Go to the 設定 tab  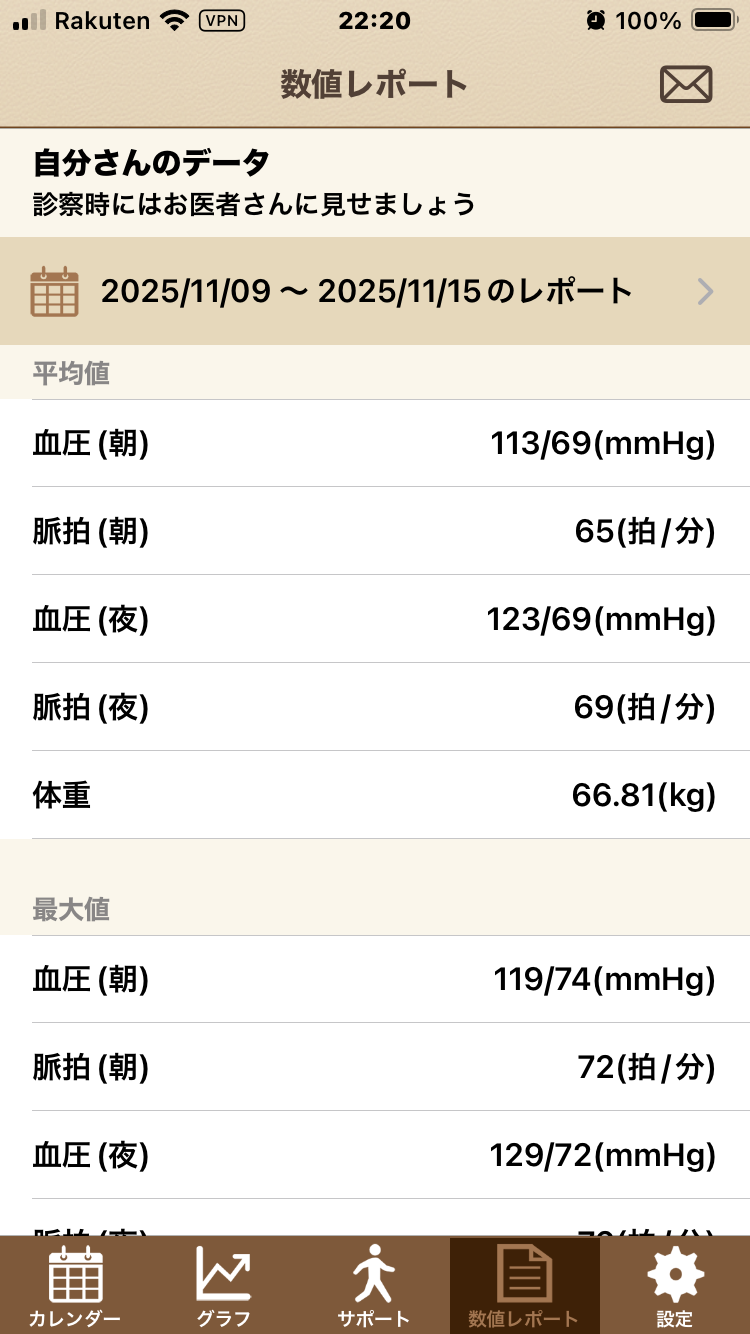coord(675,1286)
